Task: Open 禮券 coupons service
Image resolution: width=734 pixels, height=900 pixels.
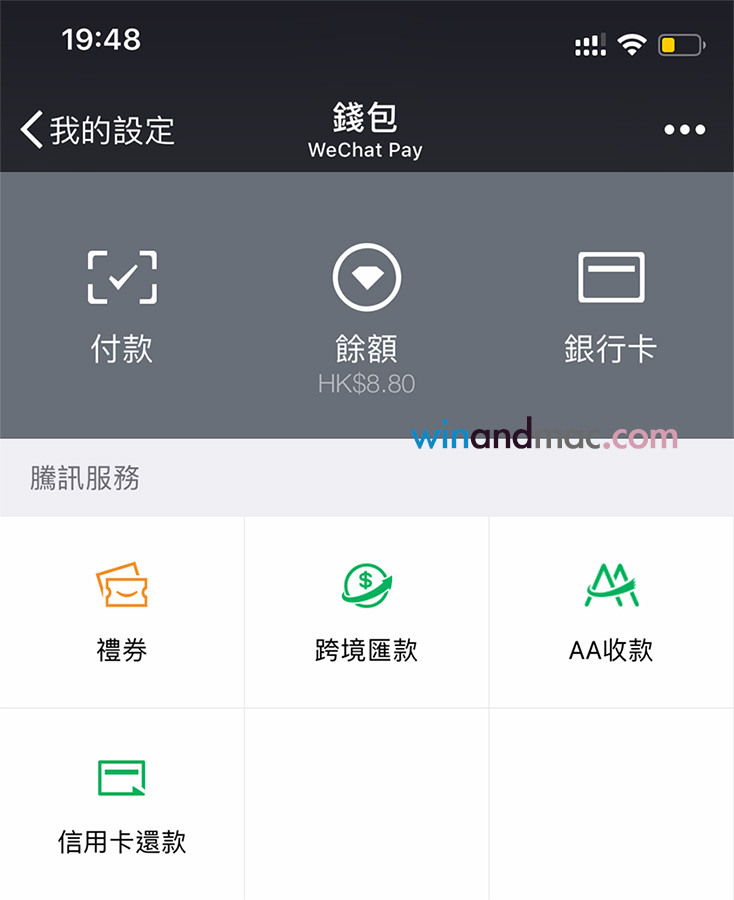Action: tap(122, 611)
